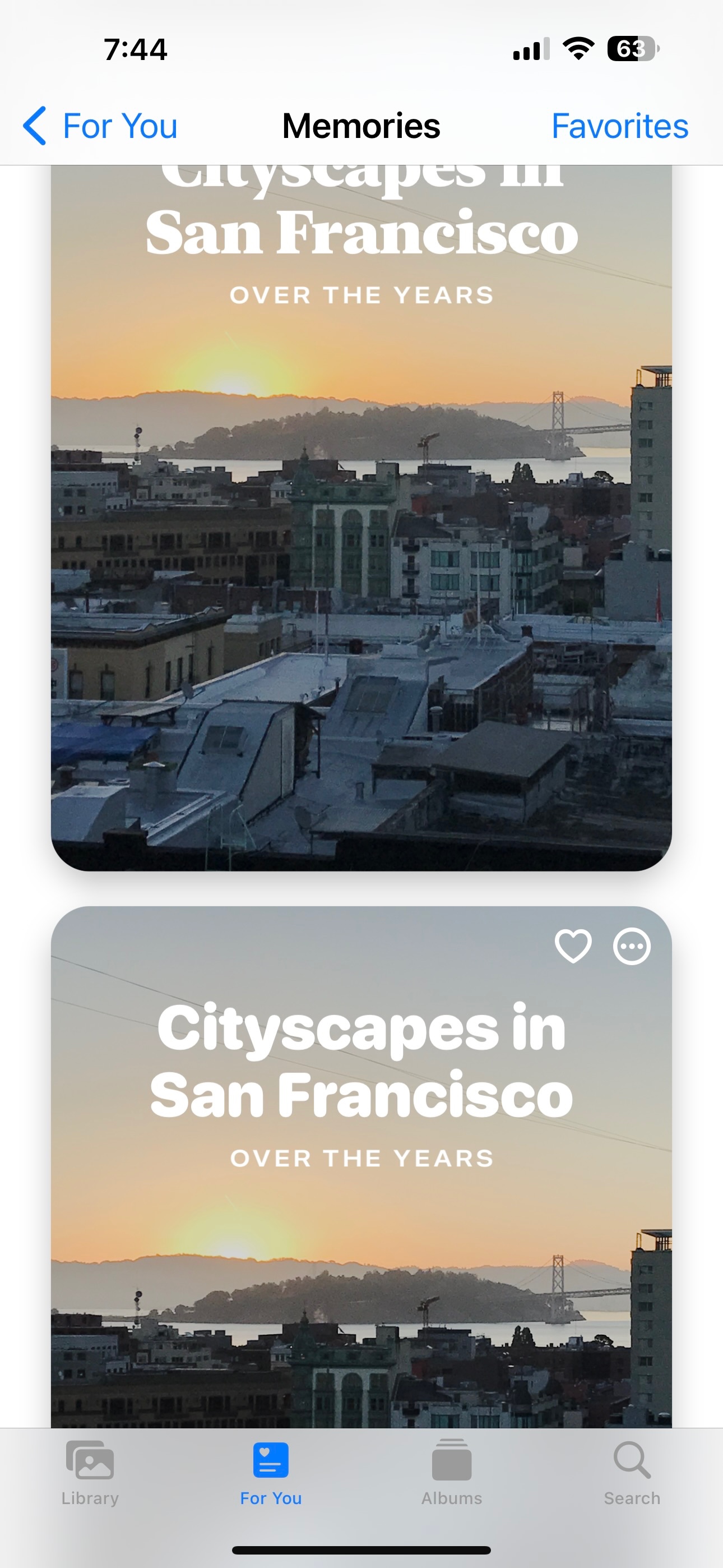Favorite the lower Cityscapes memory with heart
Viewport: 723px width, 1568px height.
(573, 946)
